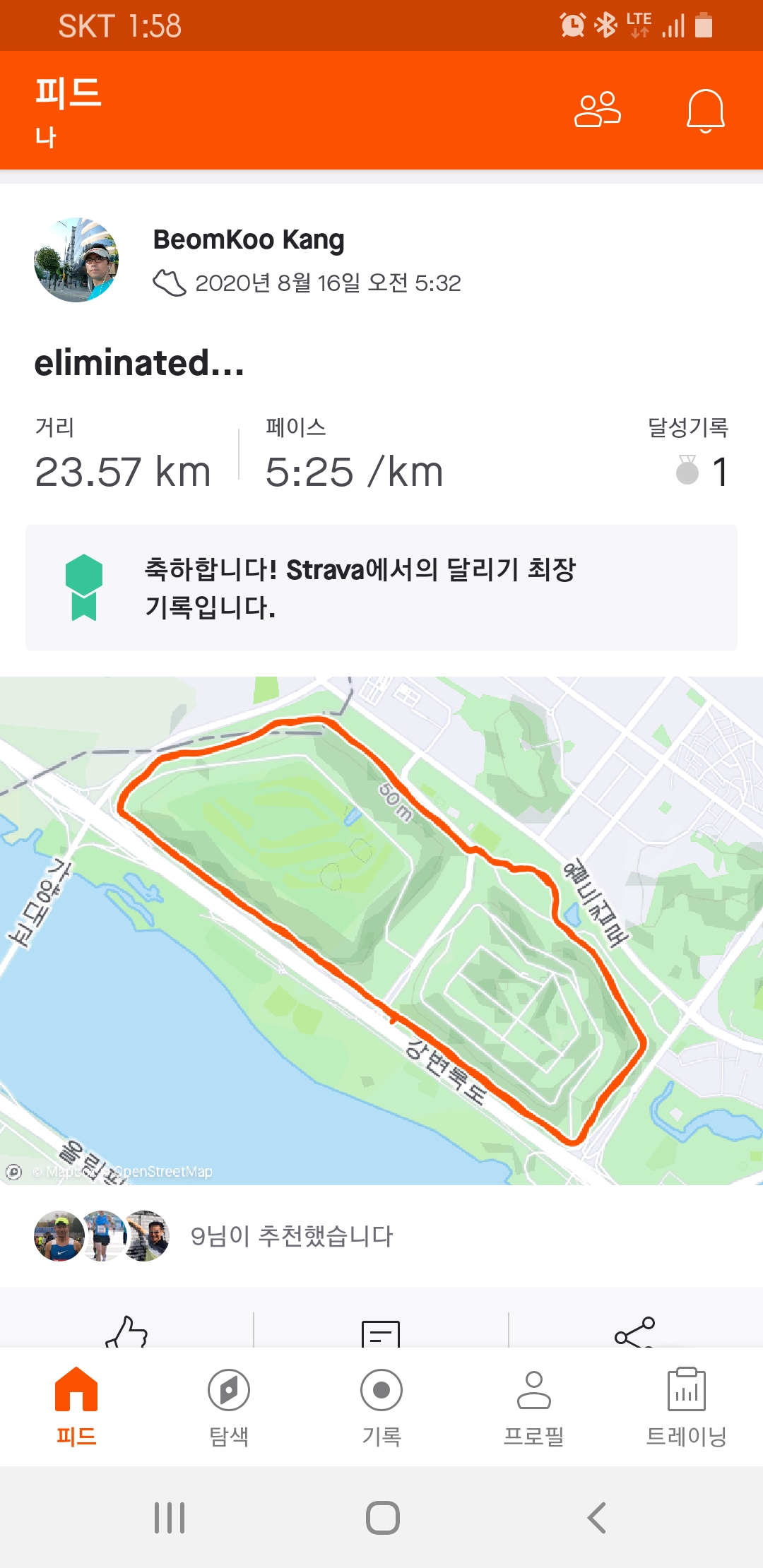
Task: Open the friends/find people icon
Action: tap(598, 109)
